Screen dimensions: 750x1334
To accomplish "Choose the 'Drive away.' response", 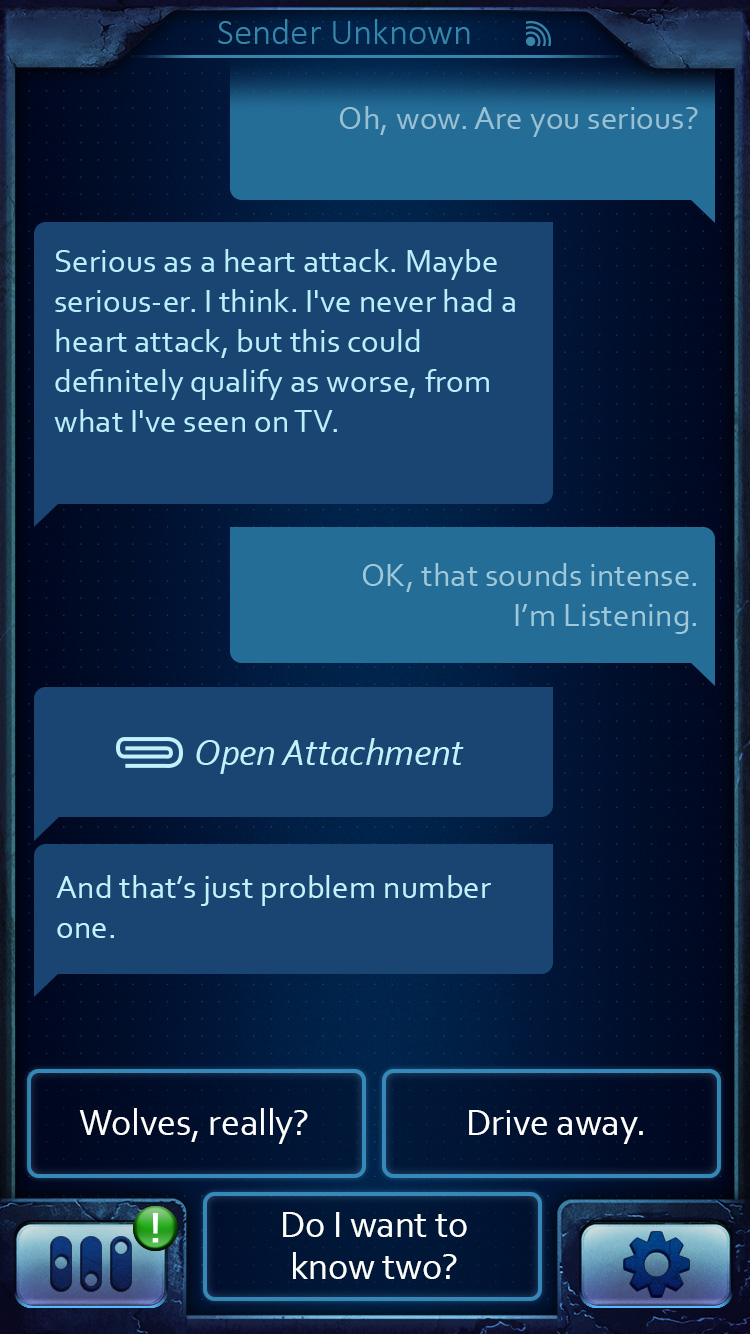I will click(552, 1123).
